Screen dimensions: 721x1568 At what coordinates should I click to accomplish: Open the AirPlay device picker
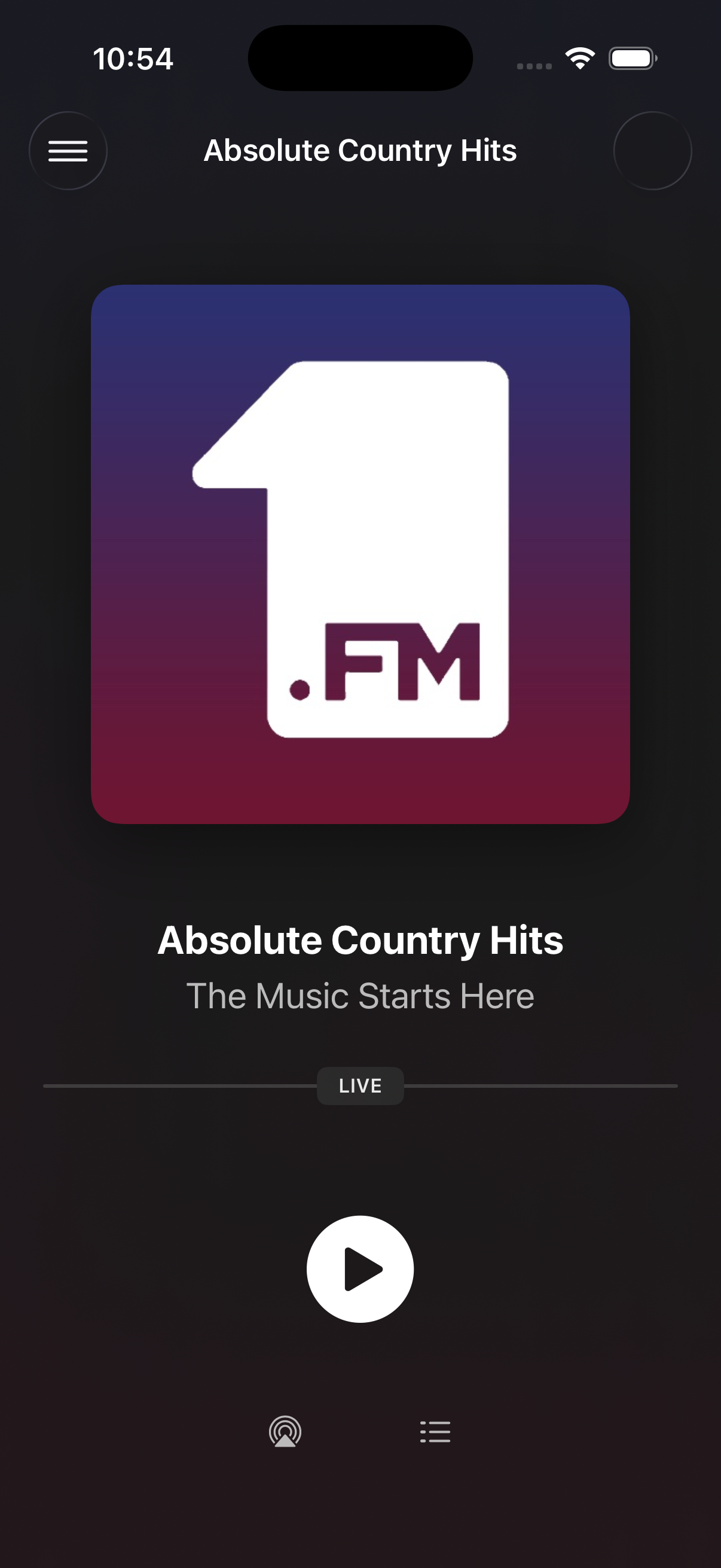[x=285, y=1432]
